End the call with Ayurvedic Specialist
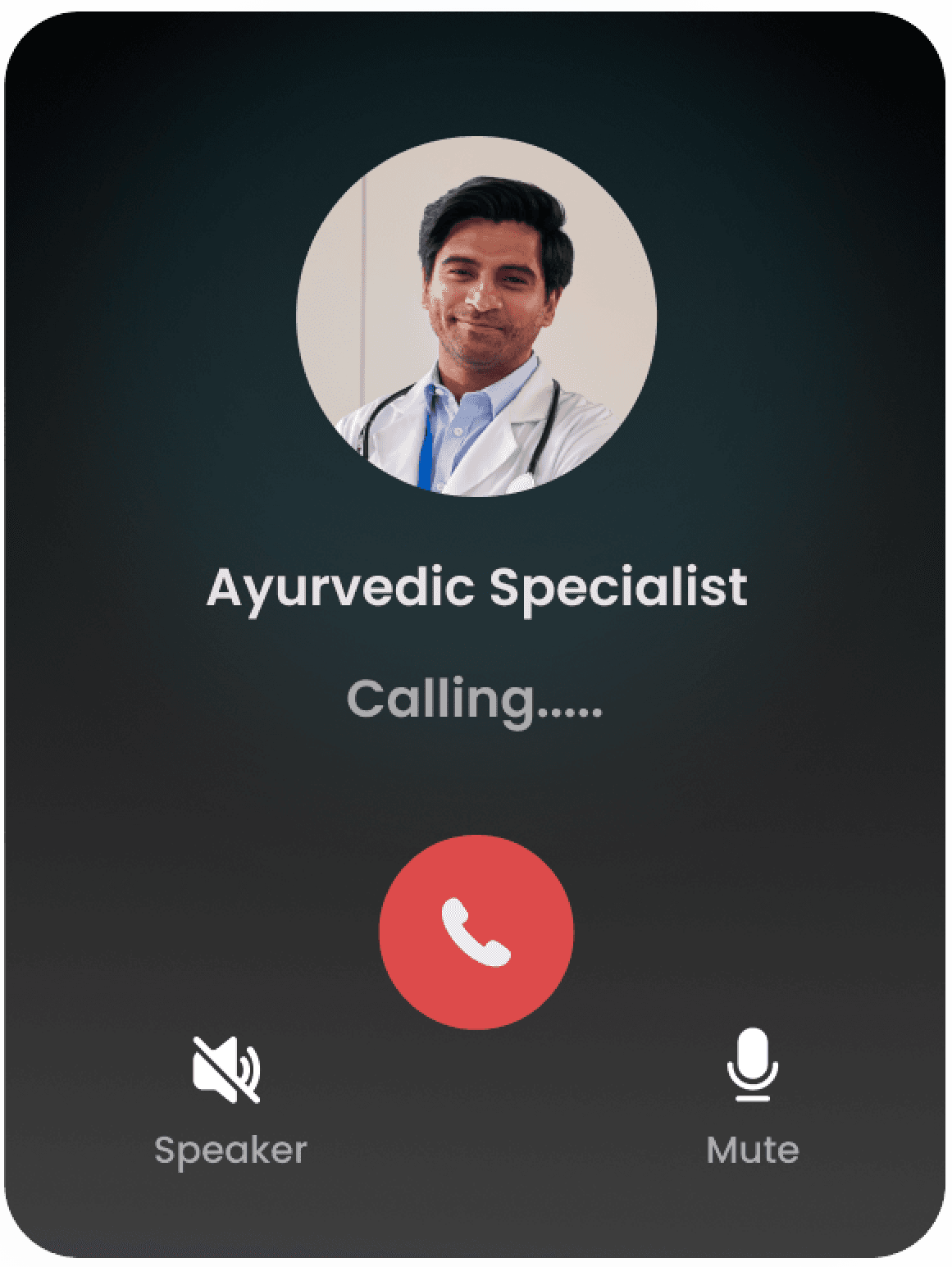Image resolution: width=952 pixels, height=1267 pixels. coord(476,932)
